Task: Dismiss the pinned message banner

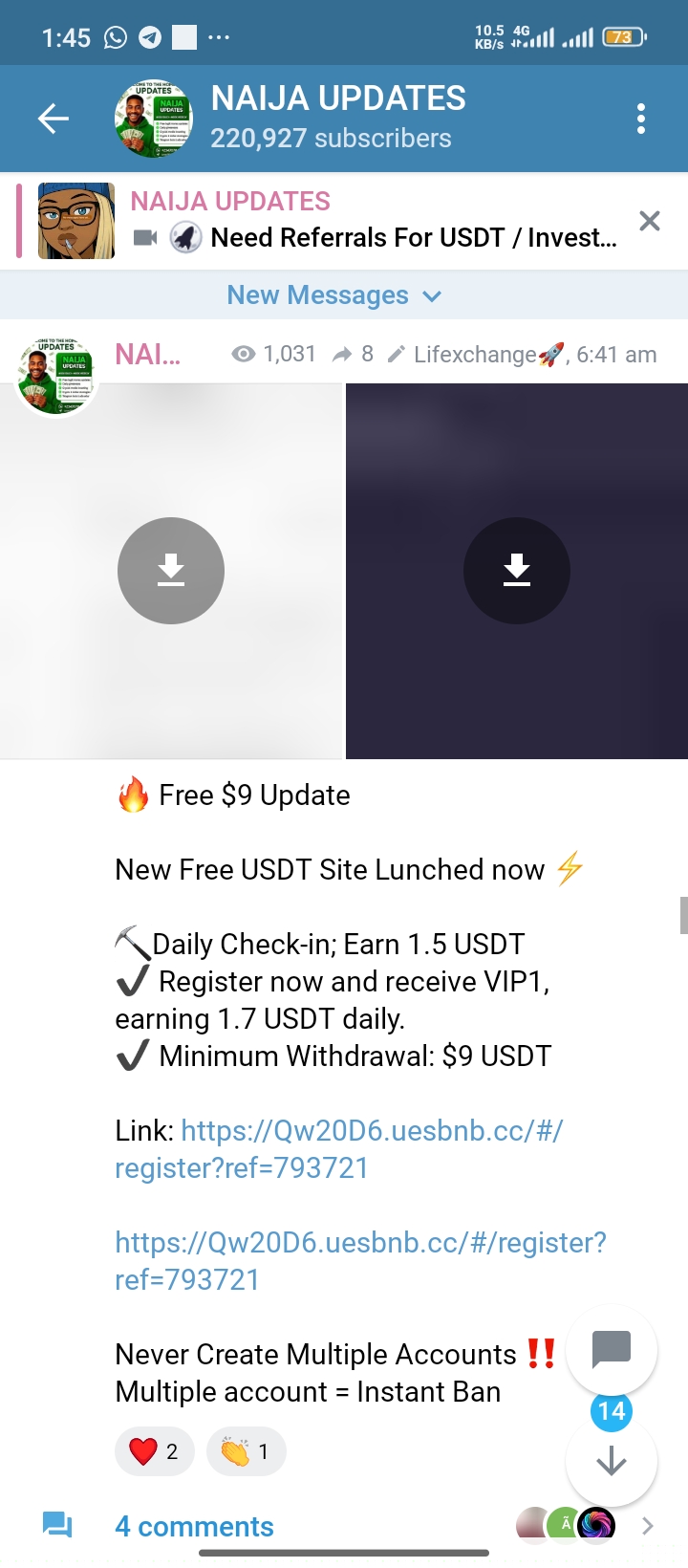Action: tap(650, 222)
